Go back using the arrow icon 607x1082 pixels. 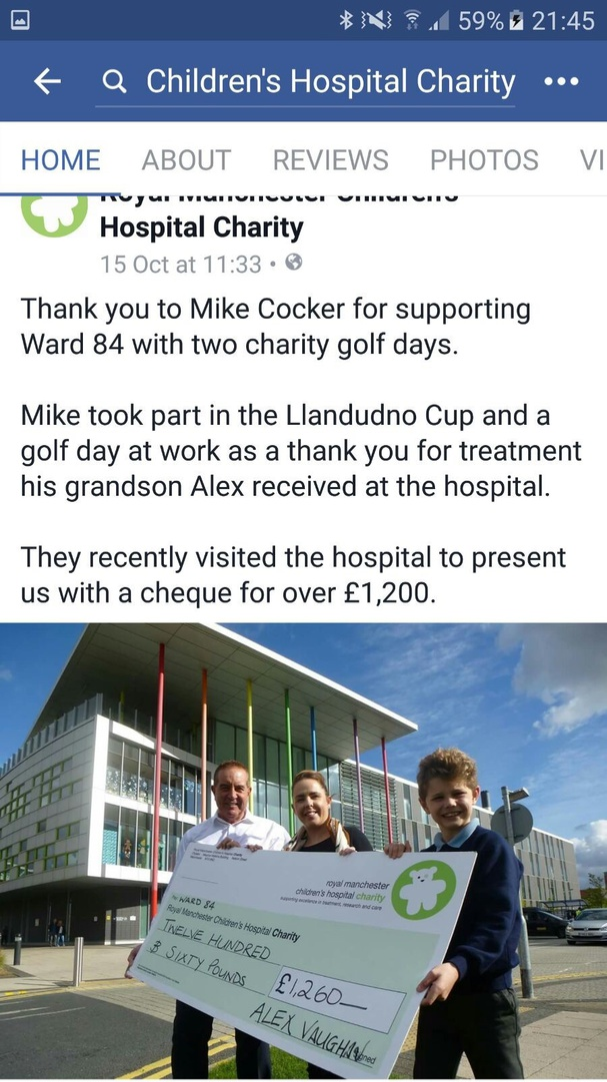[47, 82]
